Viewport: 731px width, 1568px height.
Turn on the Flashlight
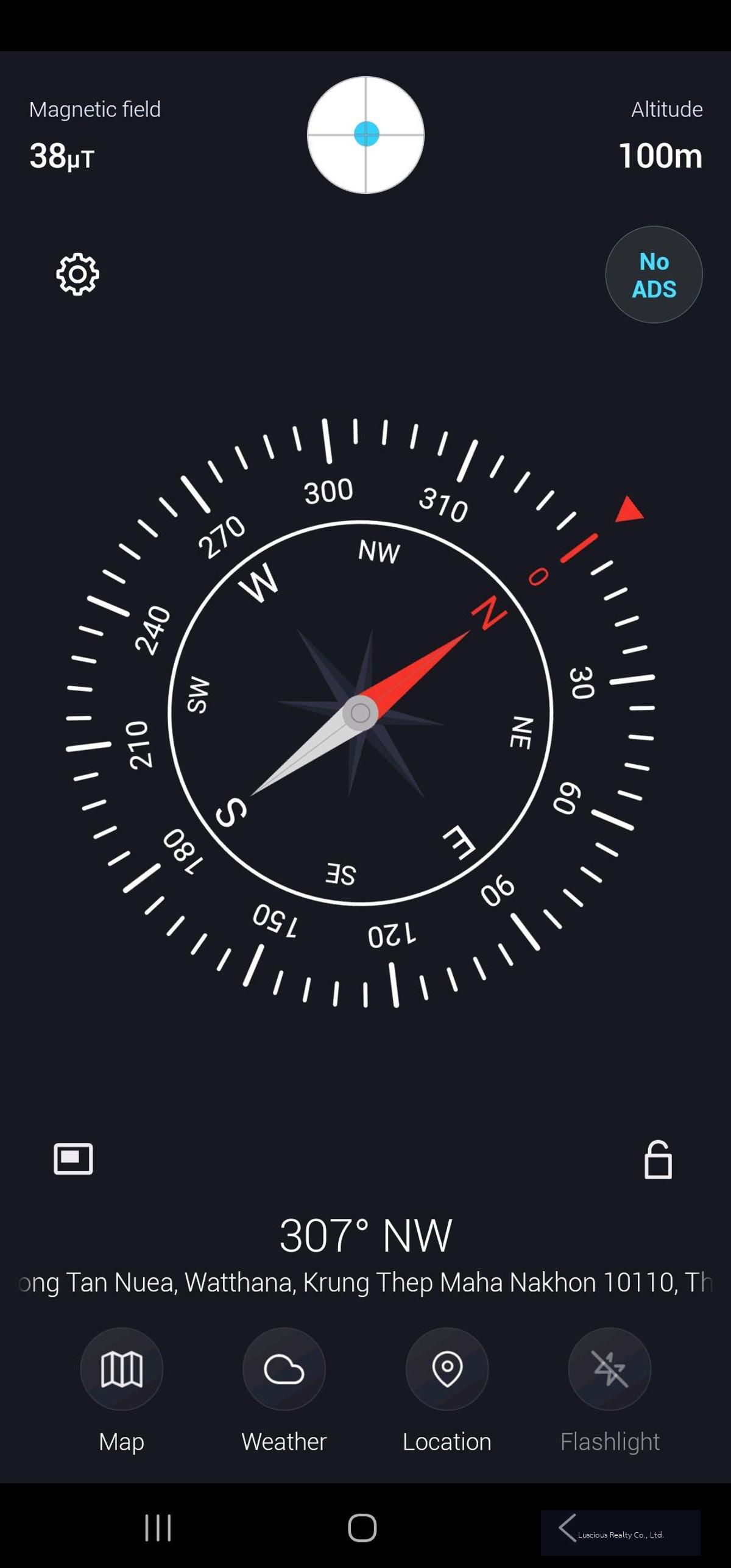tap(610, 1369)
